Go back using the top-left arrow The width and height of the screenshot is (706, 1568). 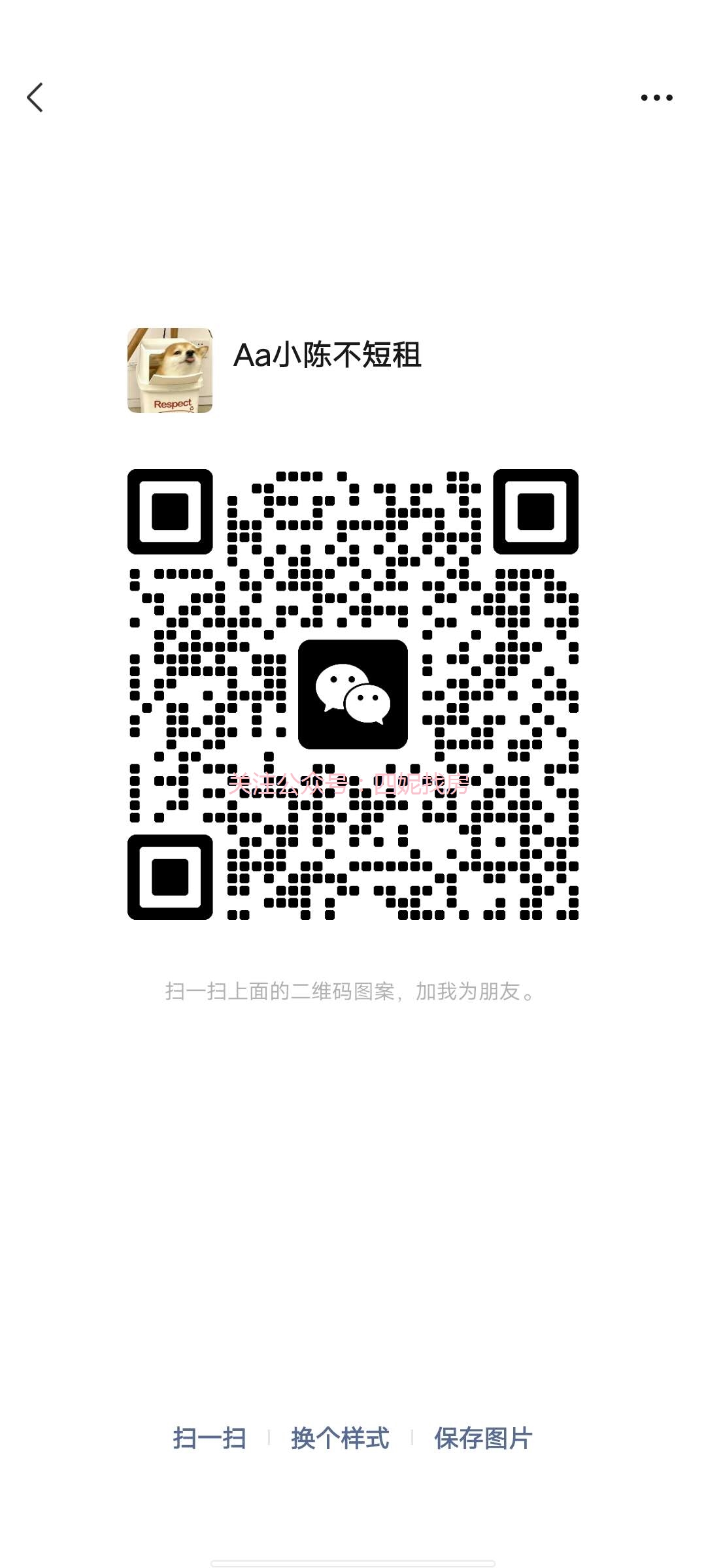tap(35, 97)
